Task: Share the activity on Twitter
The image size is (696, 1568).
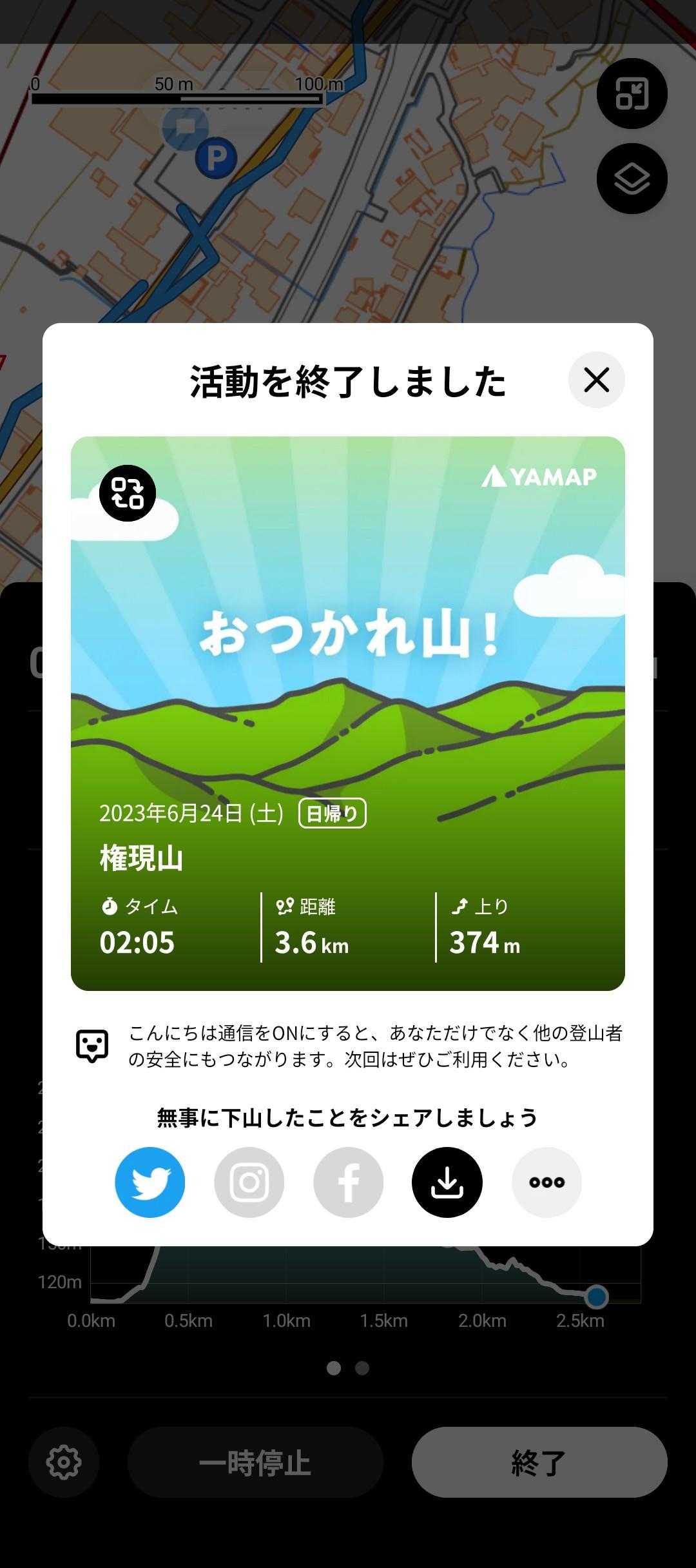Action: 150,1182
